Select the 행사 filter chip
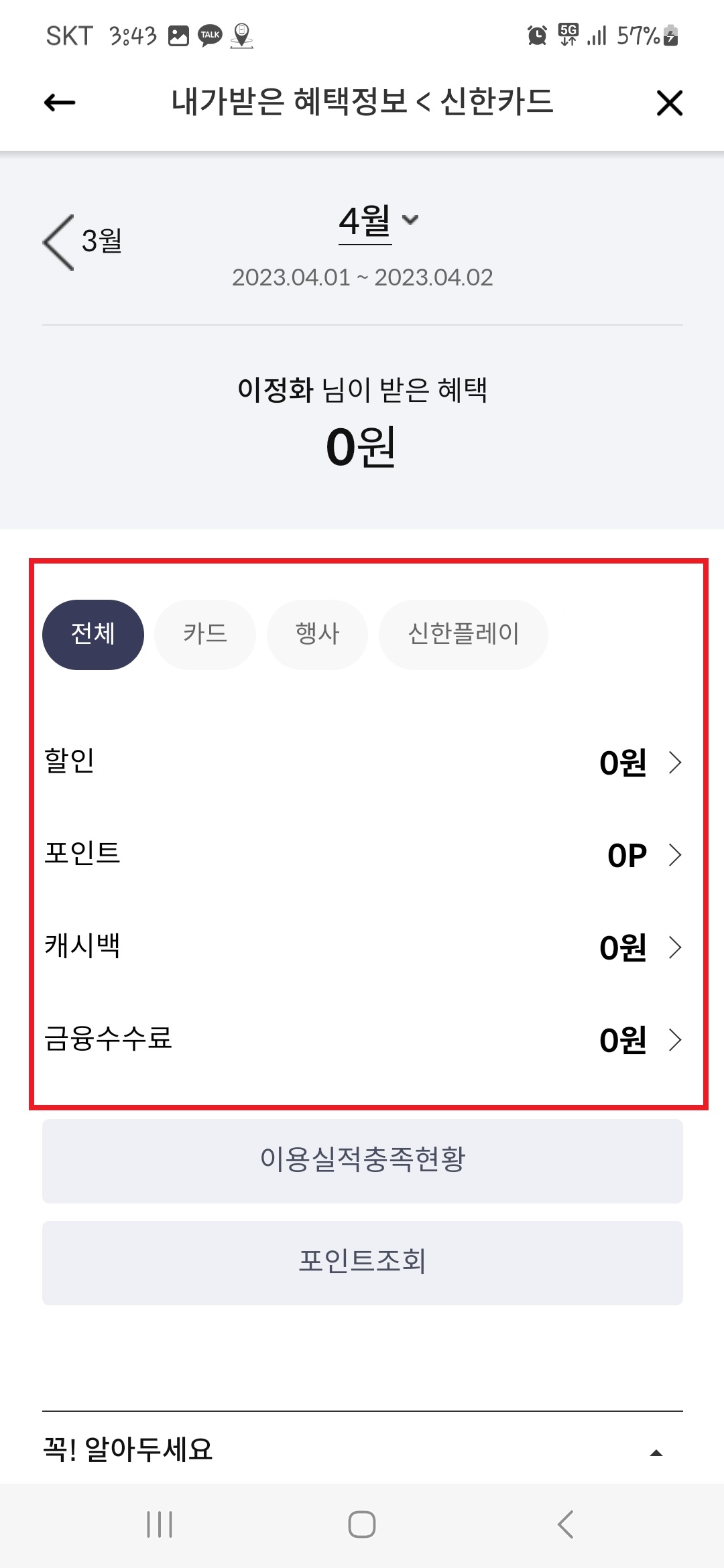Viewport: 724px width, 1568px height. (317, 633)
